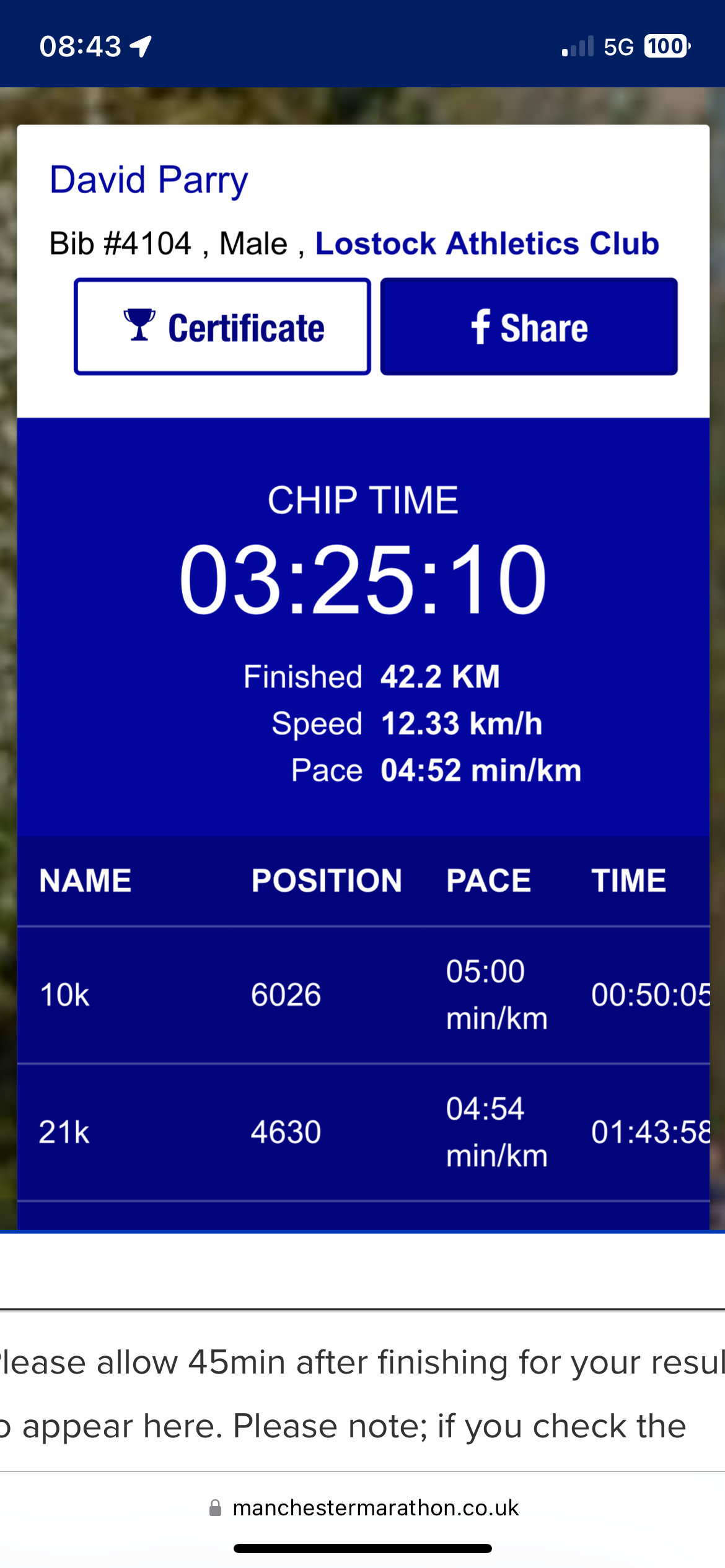This screenshot has width=725, height=1568.
Task: Open the race Certificate
Action: point(222,327)
